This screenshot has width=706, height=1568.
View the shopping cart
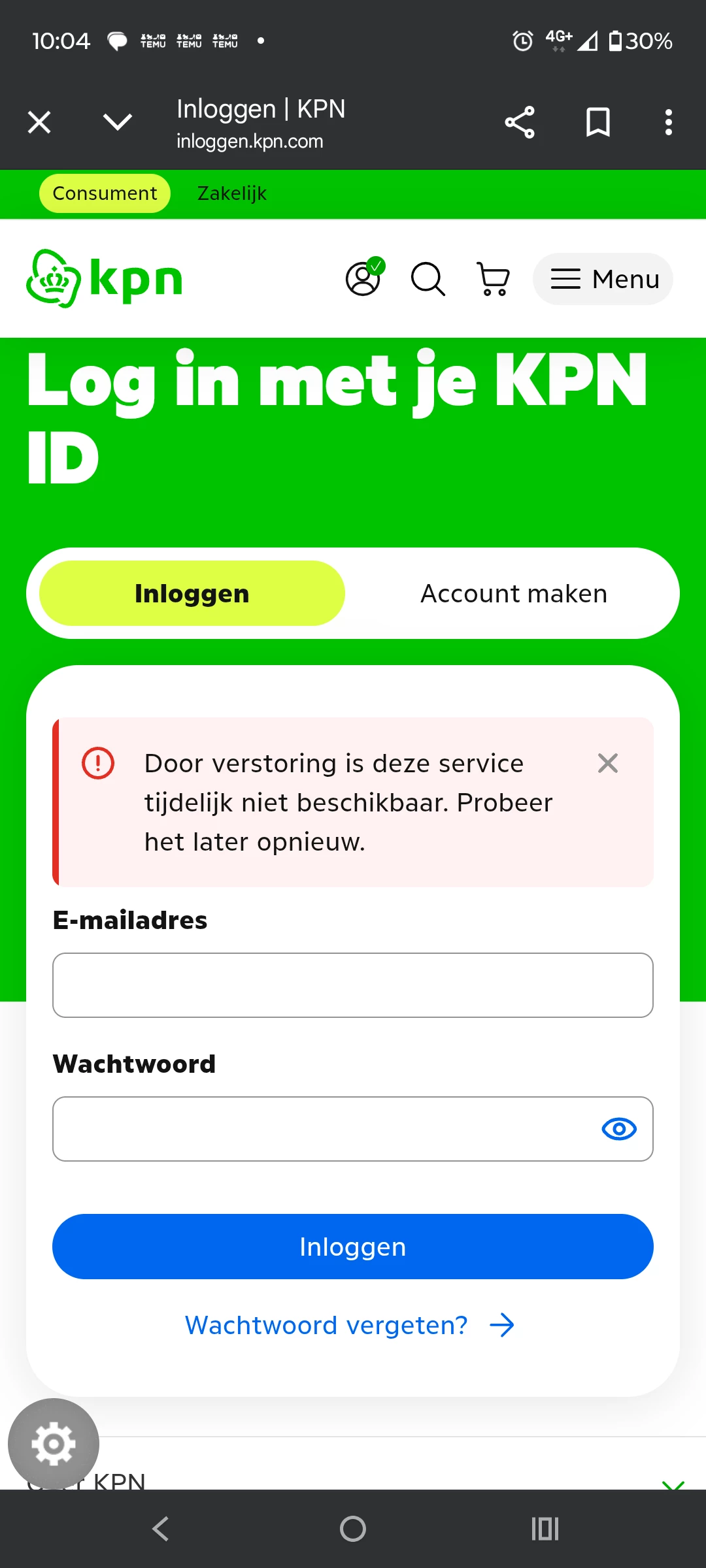tap(494, 279)
